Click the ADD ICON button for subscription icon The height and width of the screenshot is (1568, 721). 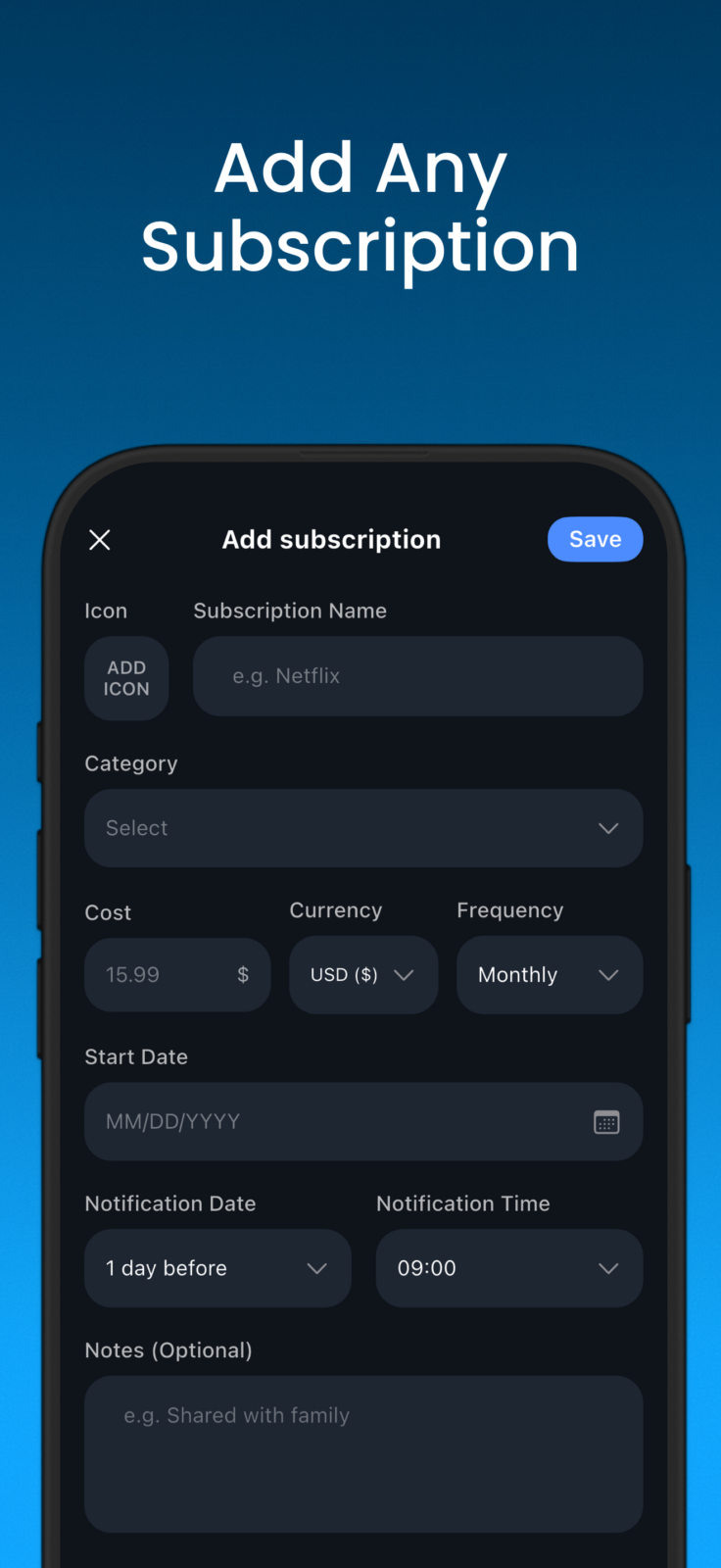[126, 678]
